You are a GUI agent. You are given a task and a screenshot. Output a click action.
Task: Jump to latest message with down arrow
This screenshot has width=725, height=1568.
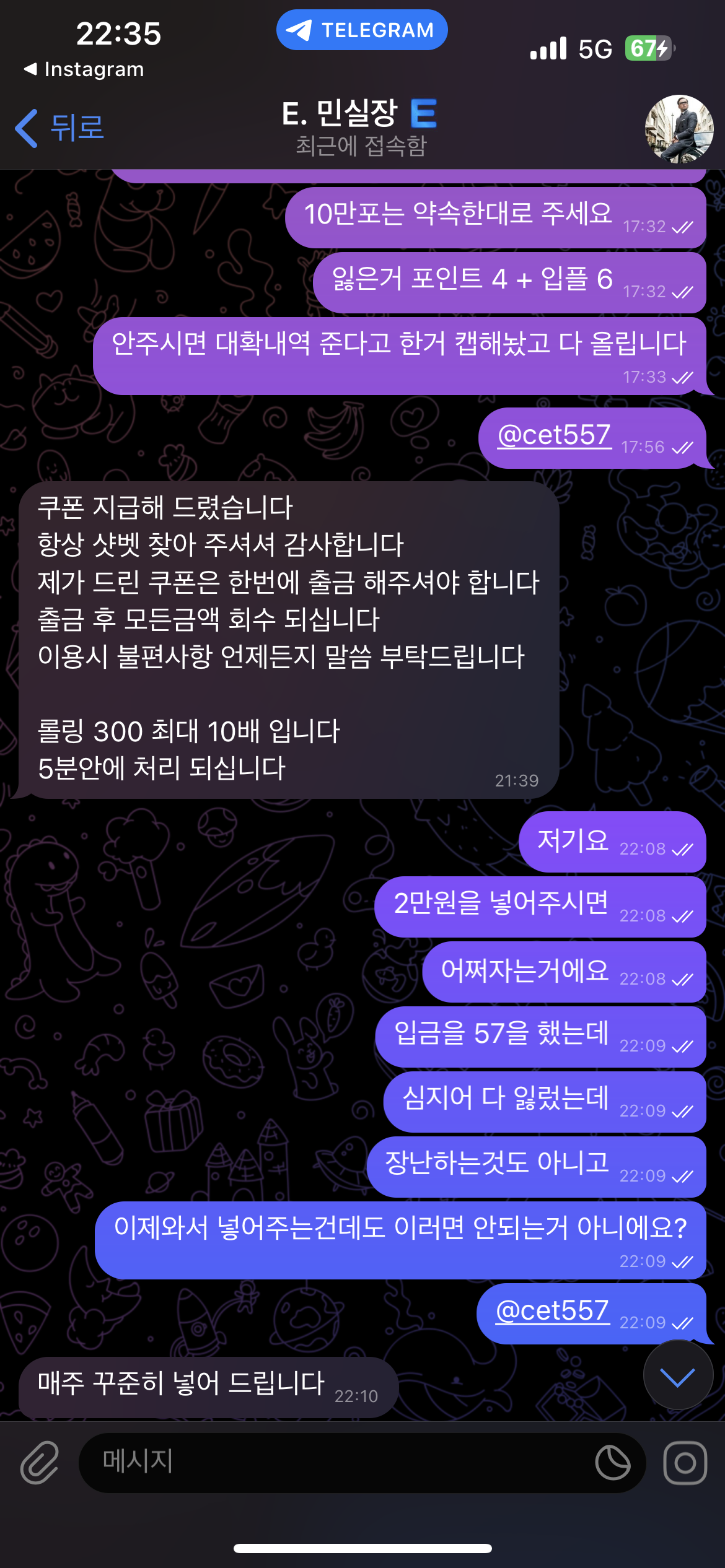pos(678,1377)
